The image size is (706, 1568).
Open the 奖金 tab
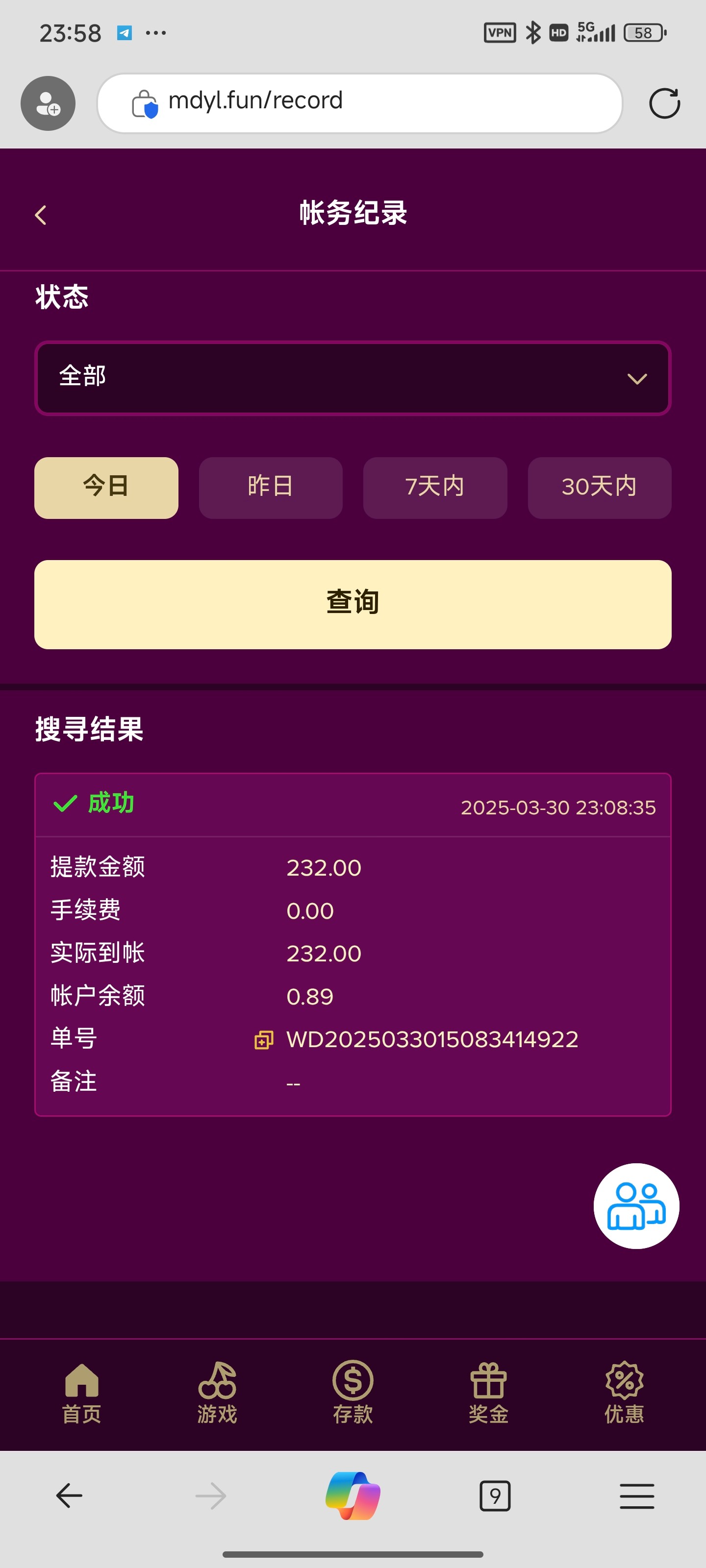coord(488,1393)
